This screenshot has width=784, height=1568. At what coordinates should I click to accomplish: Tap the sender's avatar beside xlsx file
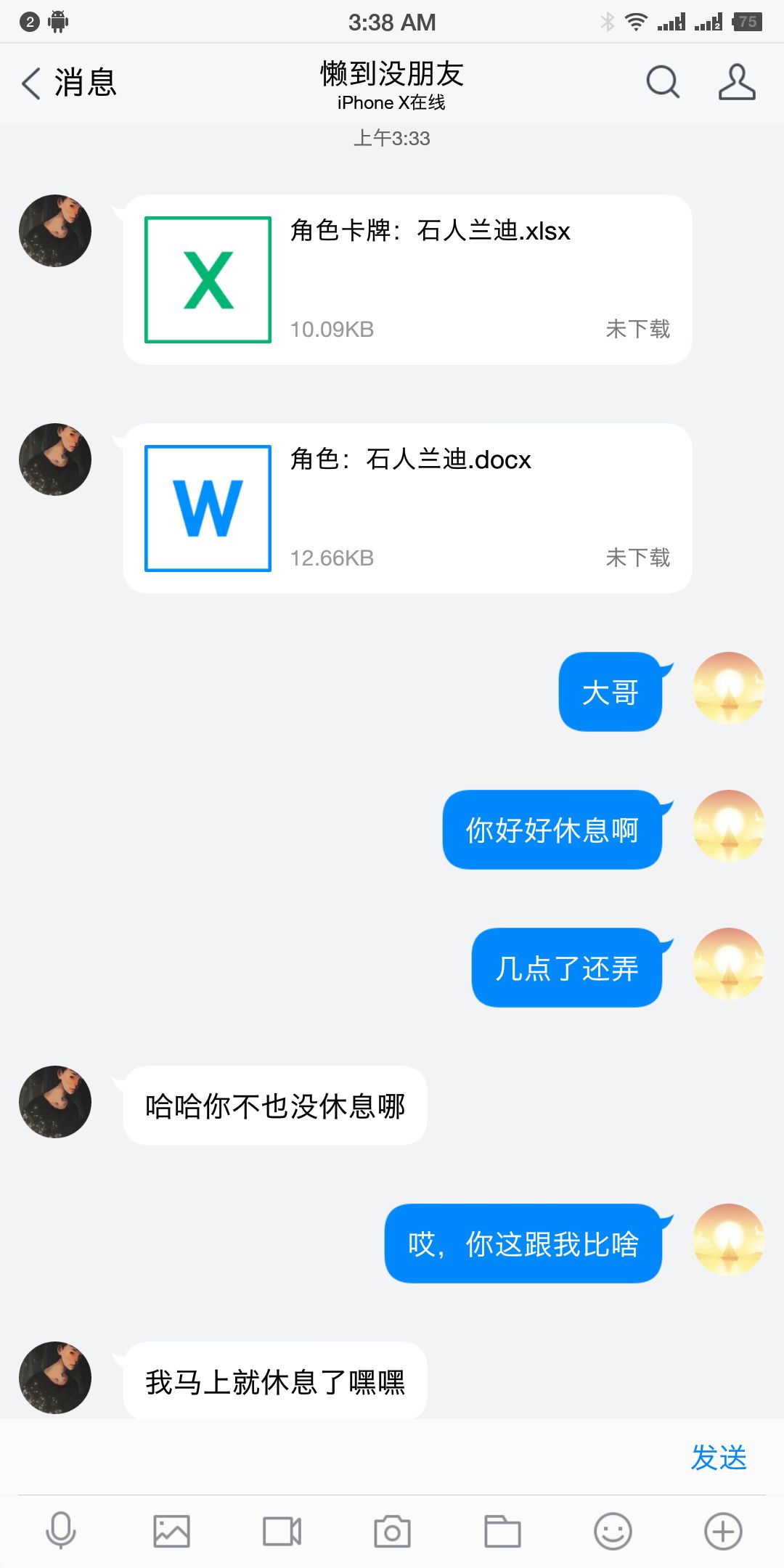coord(55,231)
